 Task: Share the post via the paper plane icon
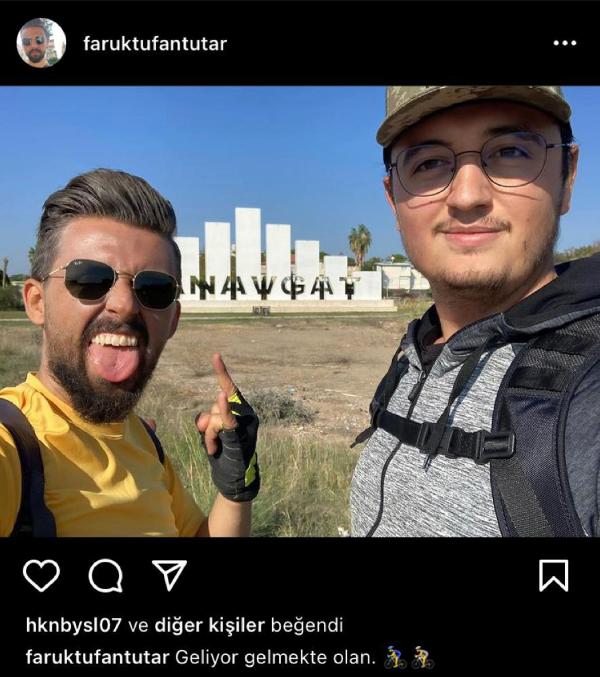(169, 574)
